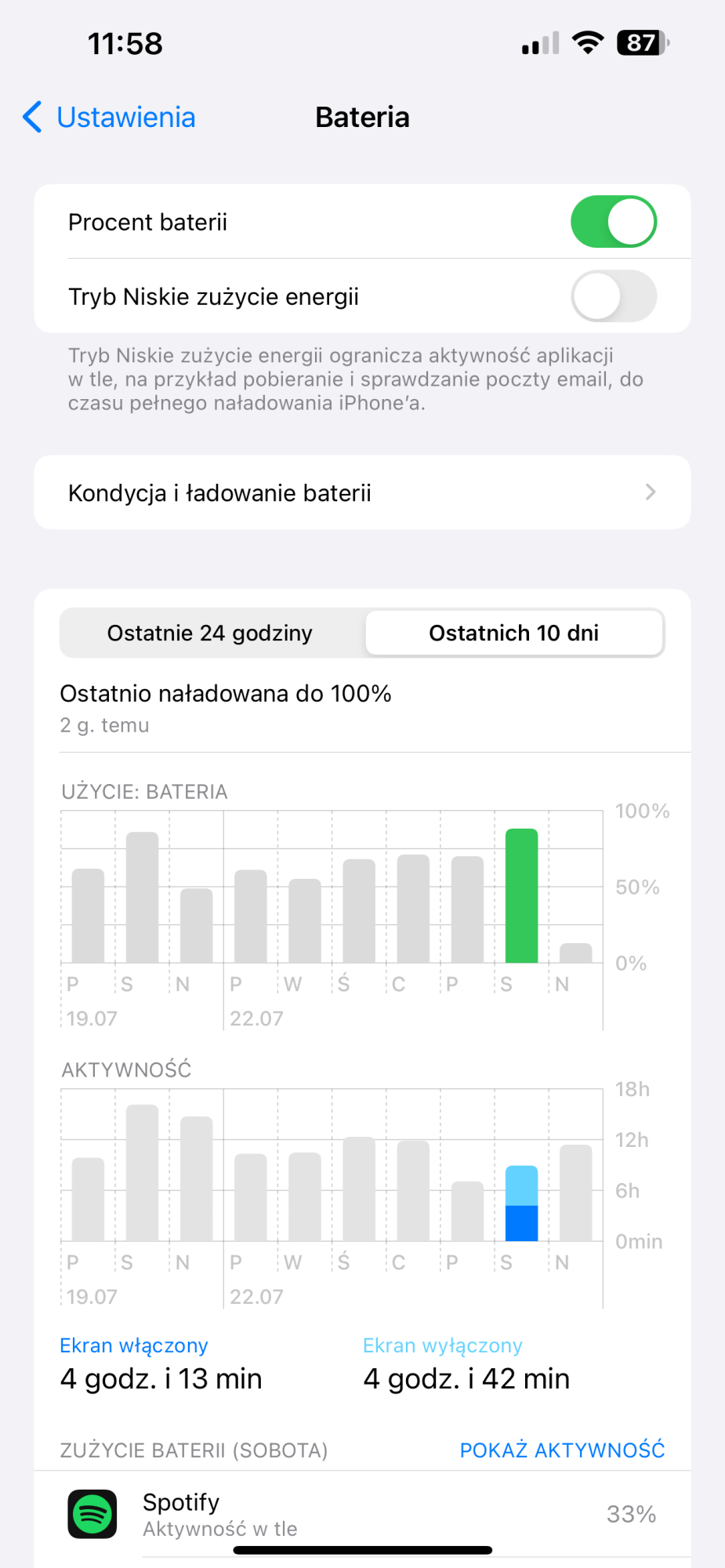Disable the Procent baterii switch
Screen dimensions: 725x1568
pos(613,222)
